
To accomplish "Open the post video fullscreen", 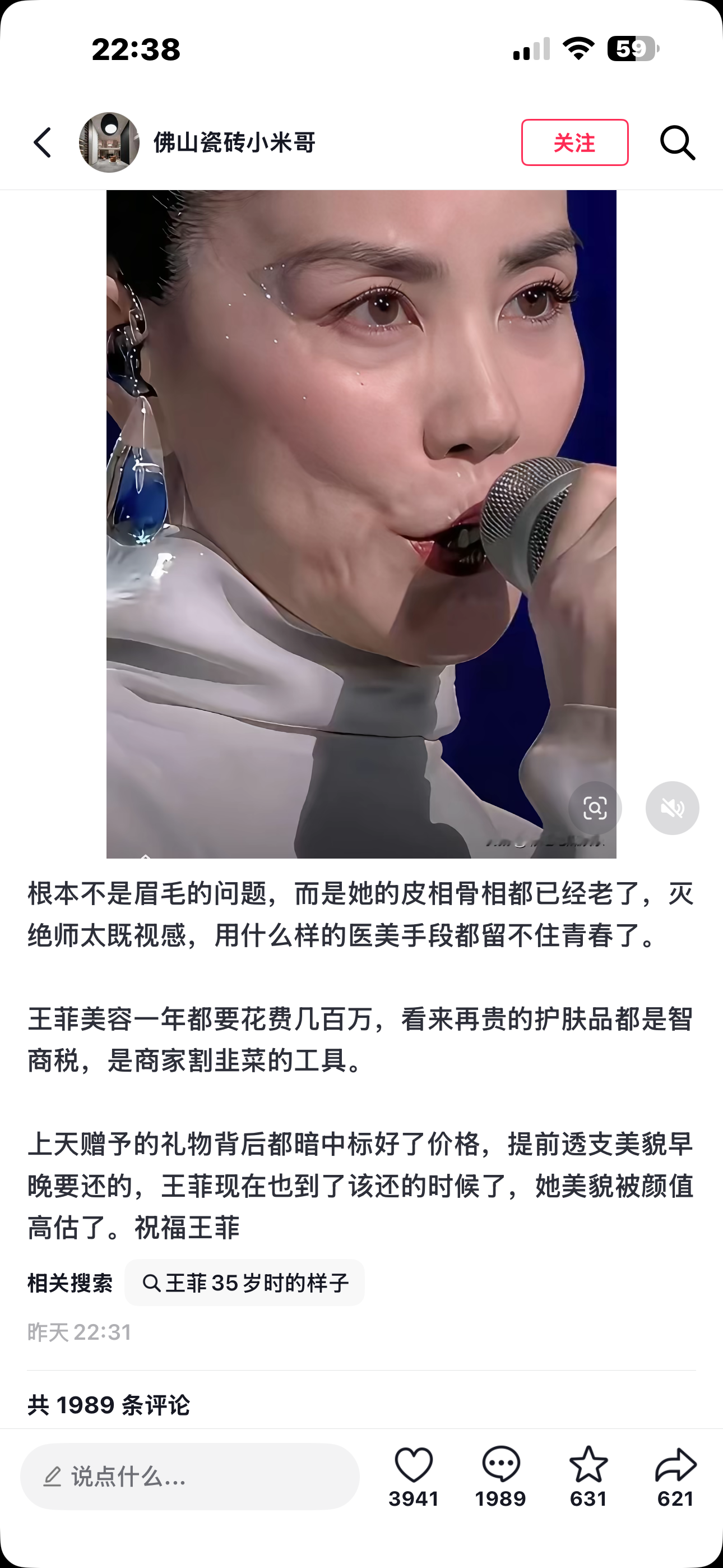I will coord(361,523).
